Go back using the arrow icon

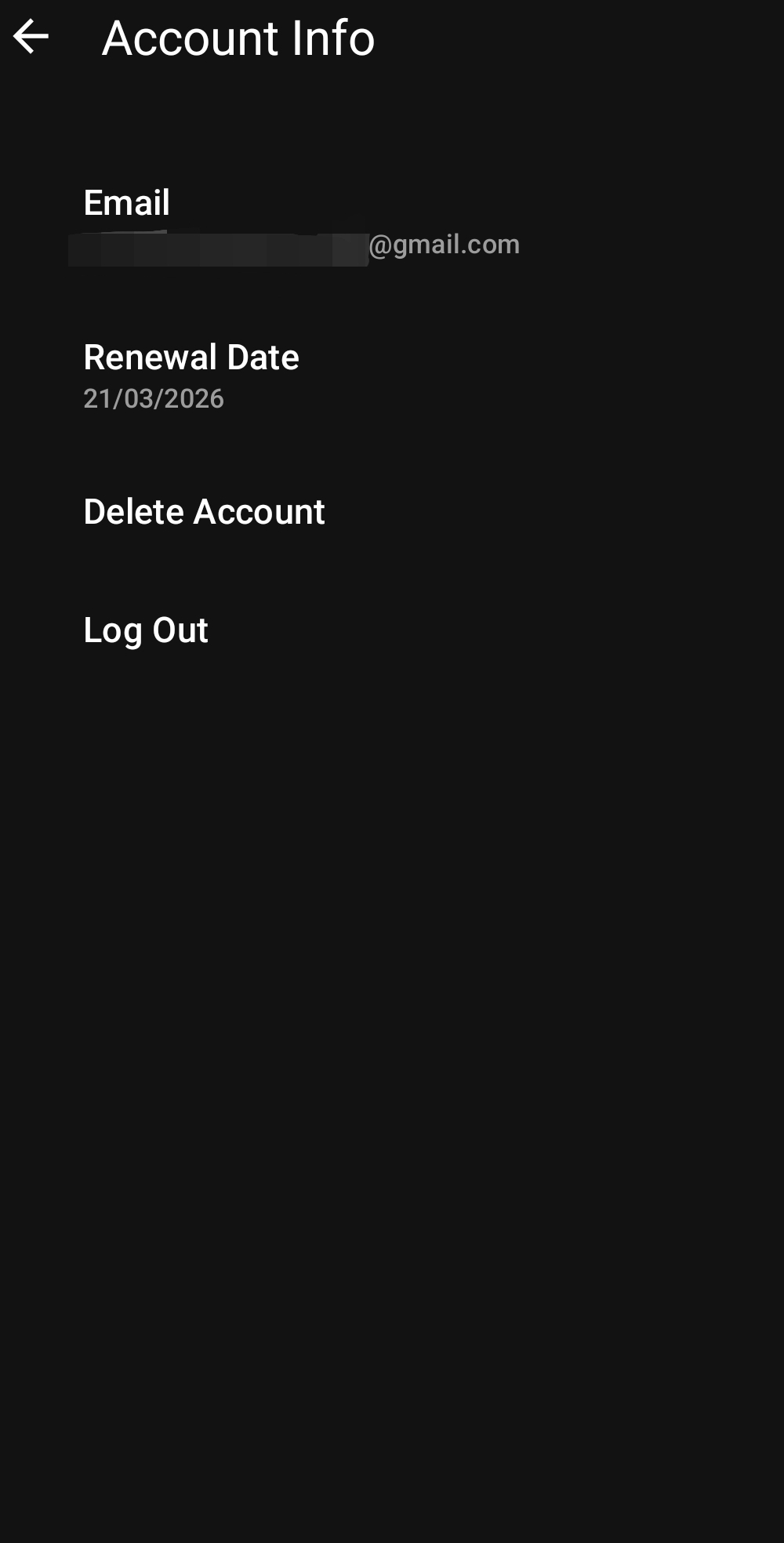pos(31,37)
